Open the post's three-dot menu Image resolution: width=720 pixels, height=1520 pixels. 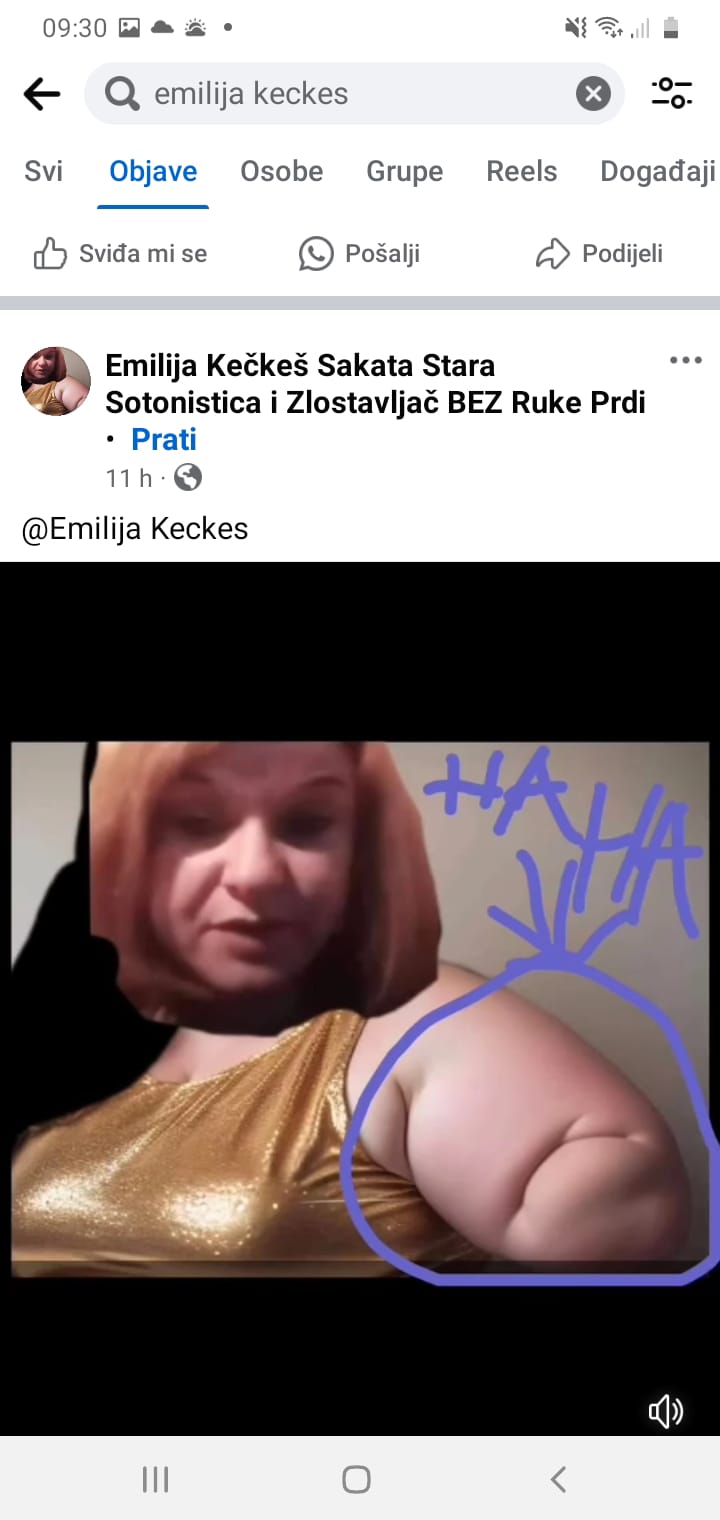(x=685, y=361)
